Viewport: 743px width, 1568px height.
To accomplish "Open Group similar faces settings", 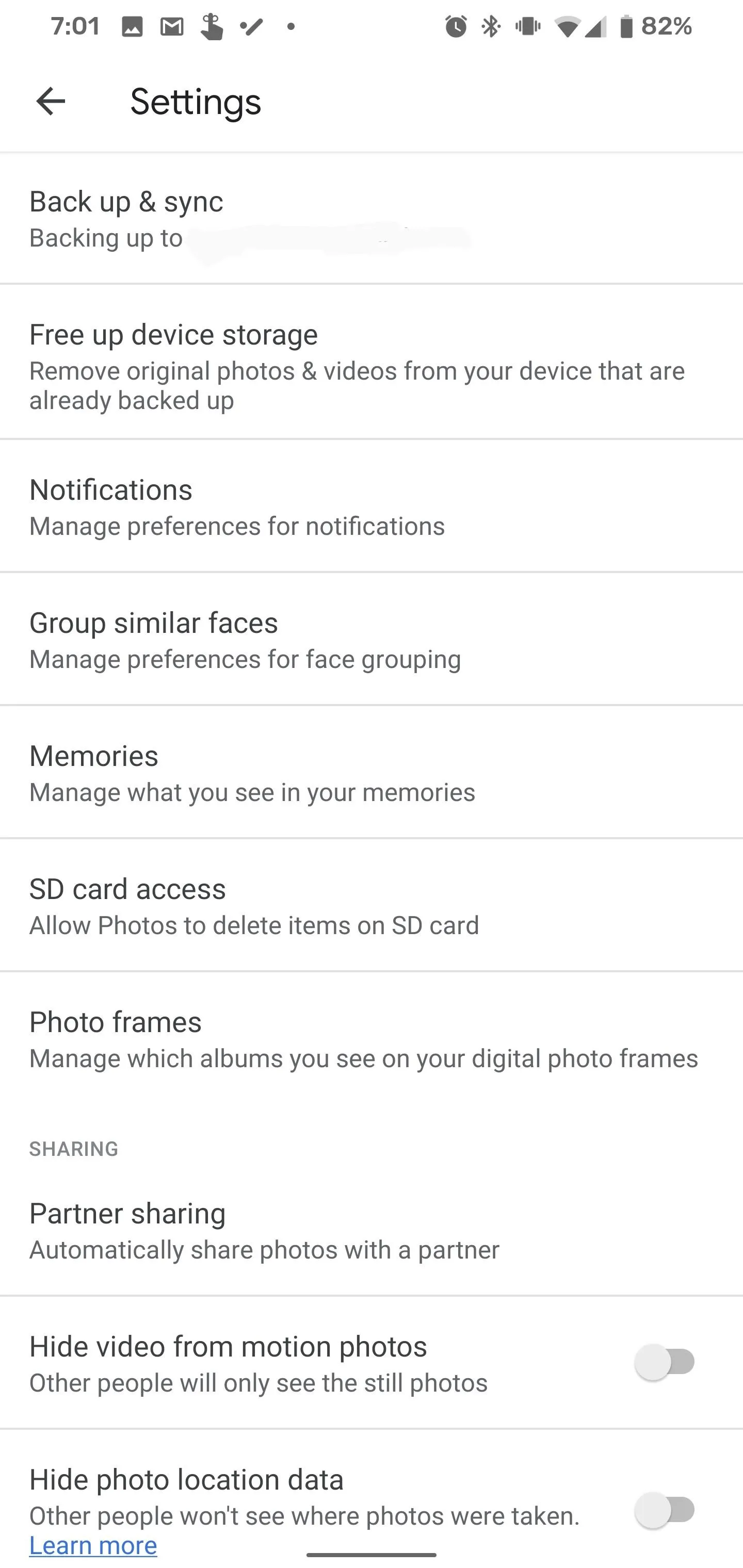I will [372, 639].
